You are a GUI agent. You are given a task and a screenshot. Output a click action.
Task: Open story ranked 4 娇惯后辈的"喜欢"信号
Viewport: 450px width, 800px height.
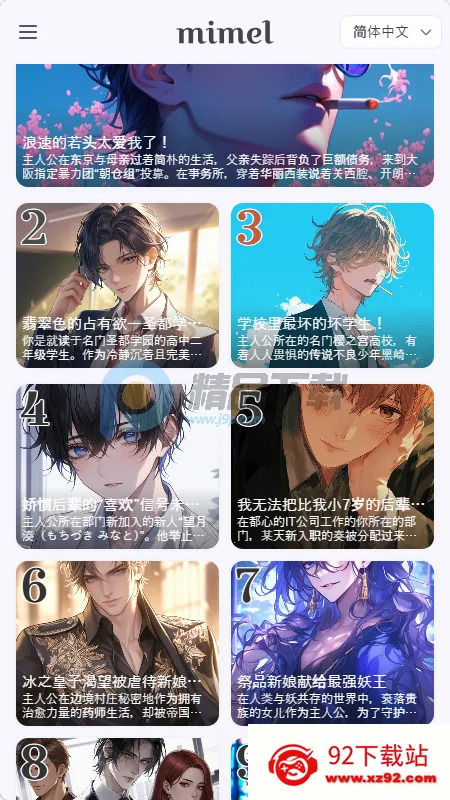pyautogui.click(x=117, y=466)
